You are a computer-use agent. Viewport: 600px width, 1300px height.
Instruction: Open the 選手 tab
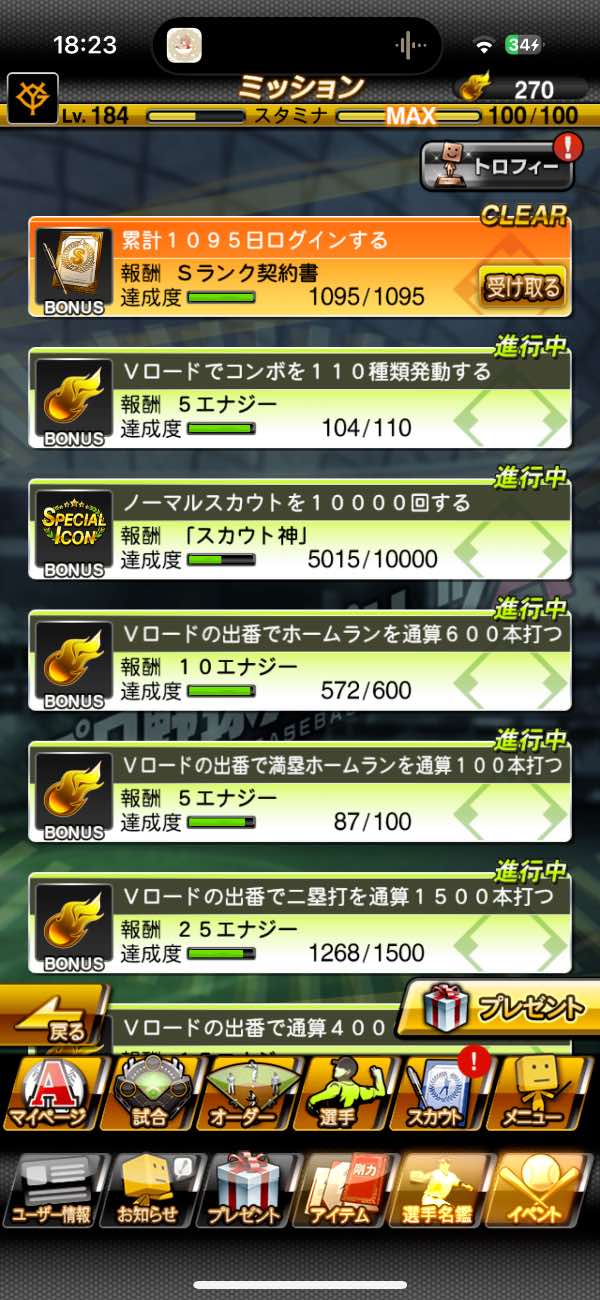pyautogui.click(x=347, y=1094)
